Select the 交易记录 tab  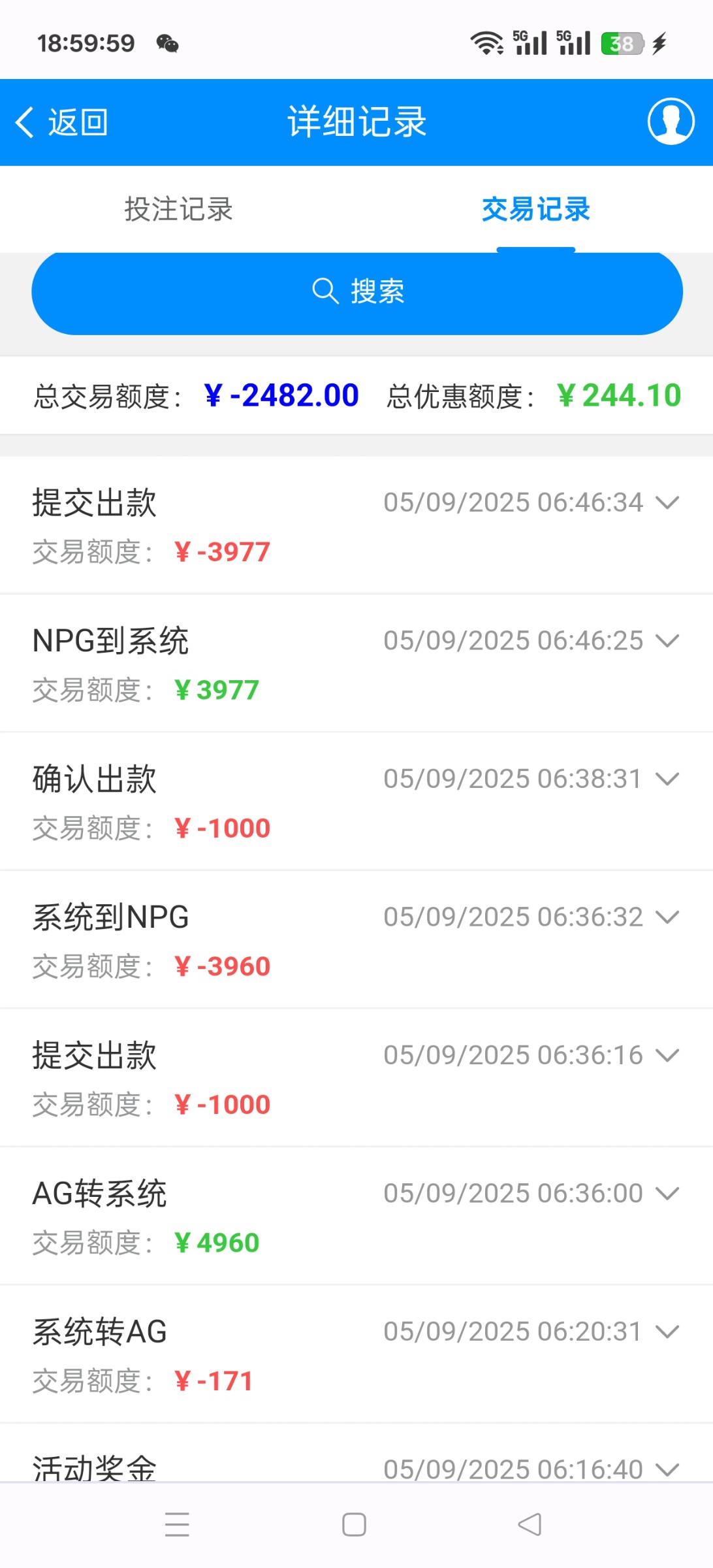535,210
